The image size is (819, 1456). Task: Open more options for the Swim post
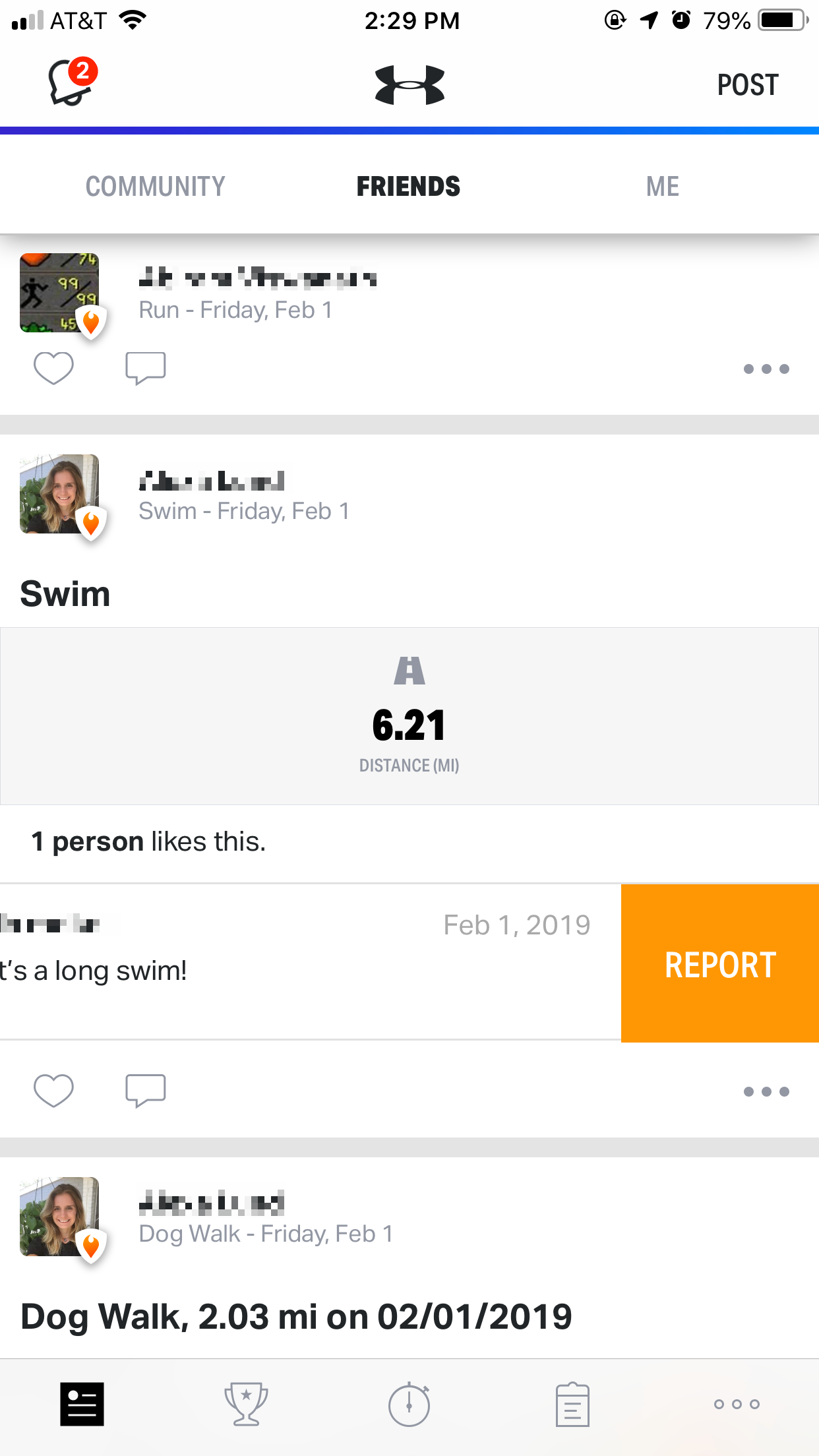point(766,1091)
